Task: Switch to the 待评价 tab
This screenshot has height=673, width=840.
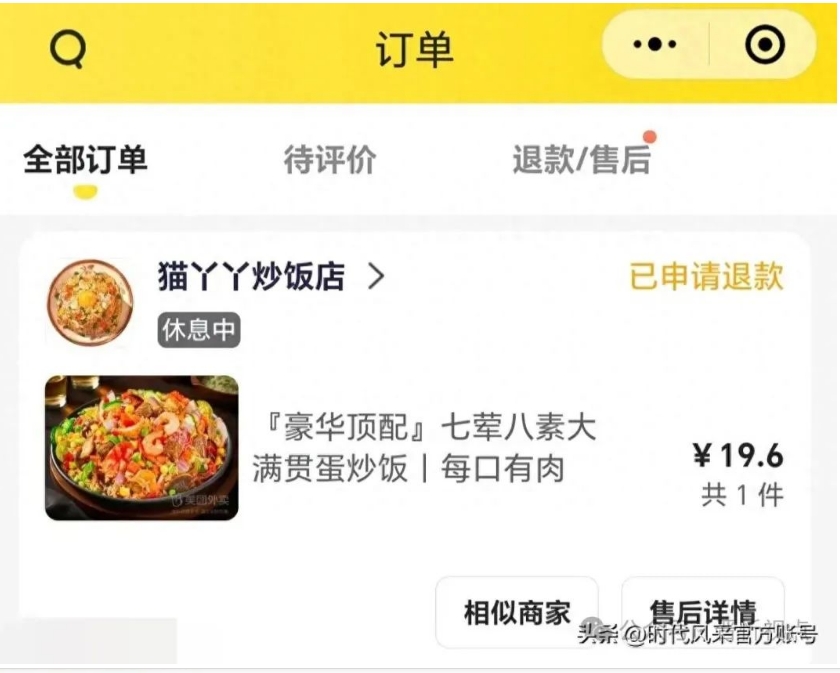Action: click(330, 160)
